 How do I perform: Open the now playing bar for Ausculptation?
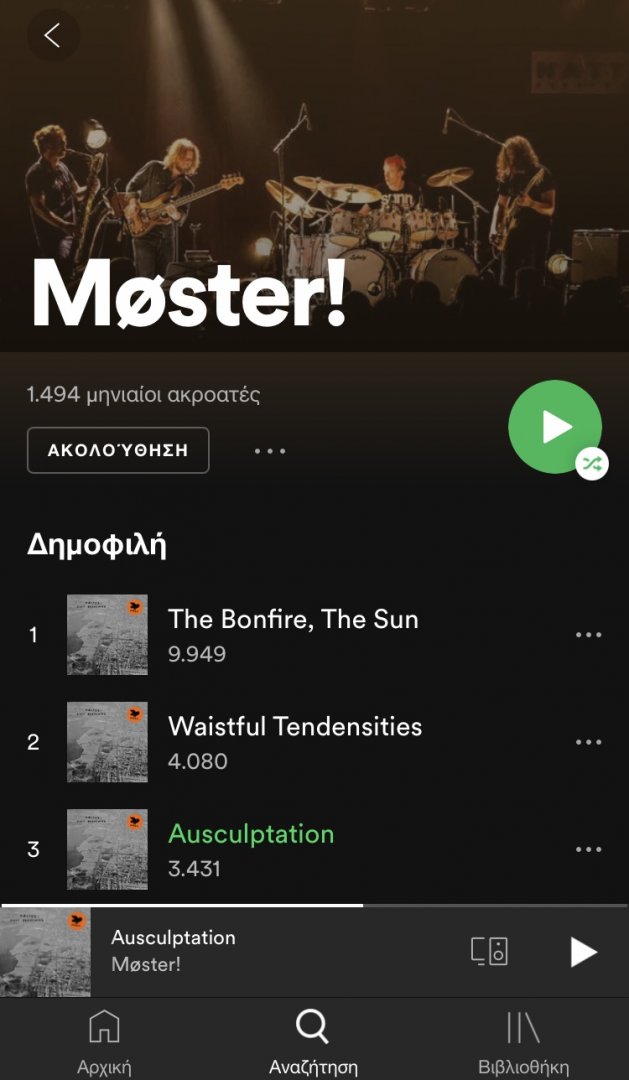pyautogui.click(x=250, y=951)
